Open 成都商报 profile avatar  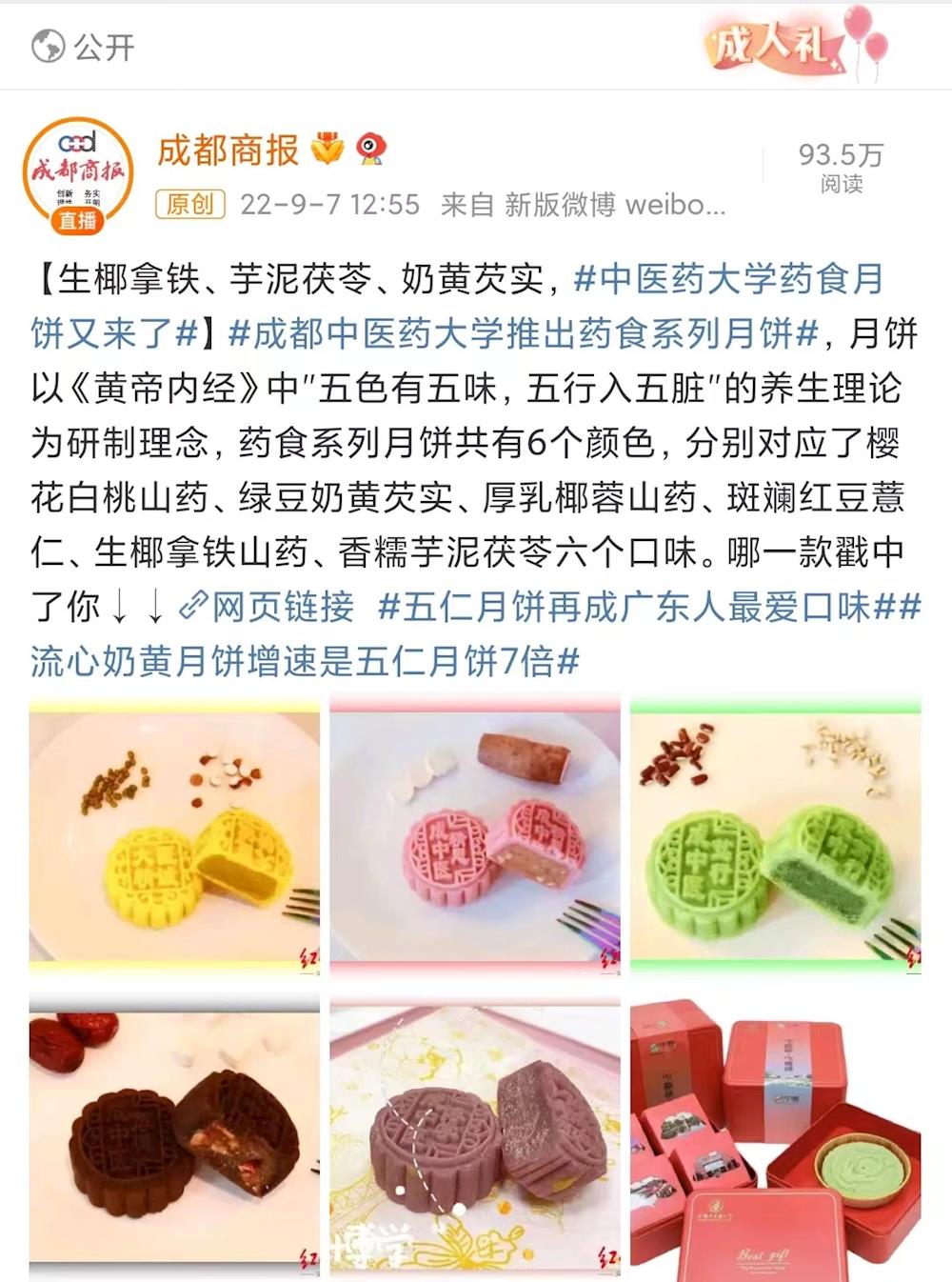pos(78,174)
